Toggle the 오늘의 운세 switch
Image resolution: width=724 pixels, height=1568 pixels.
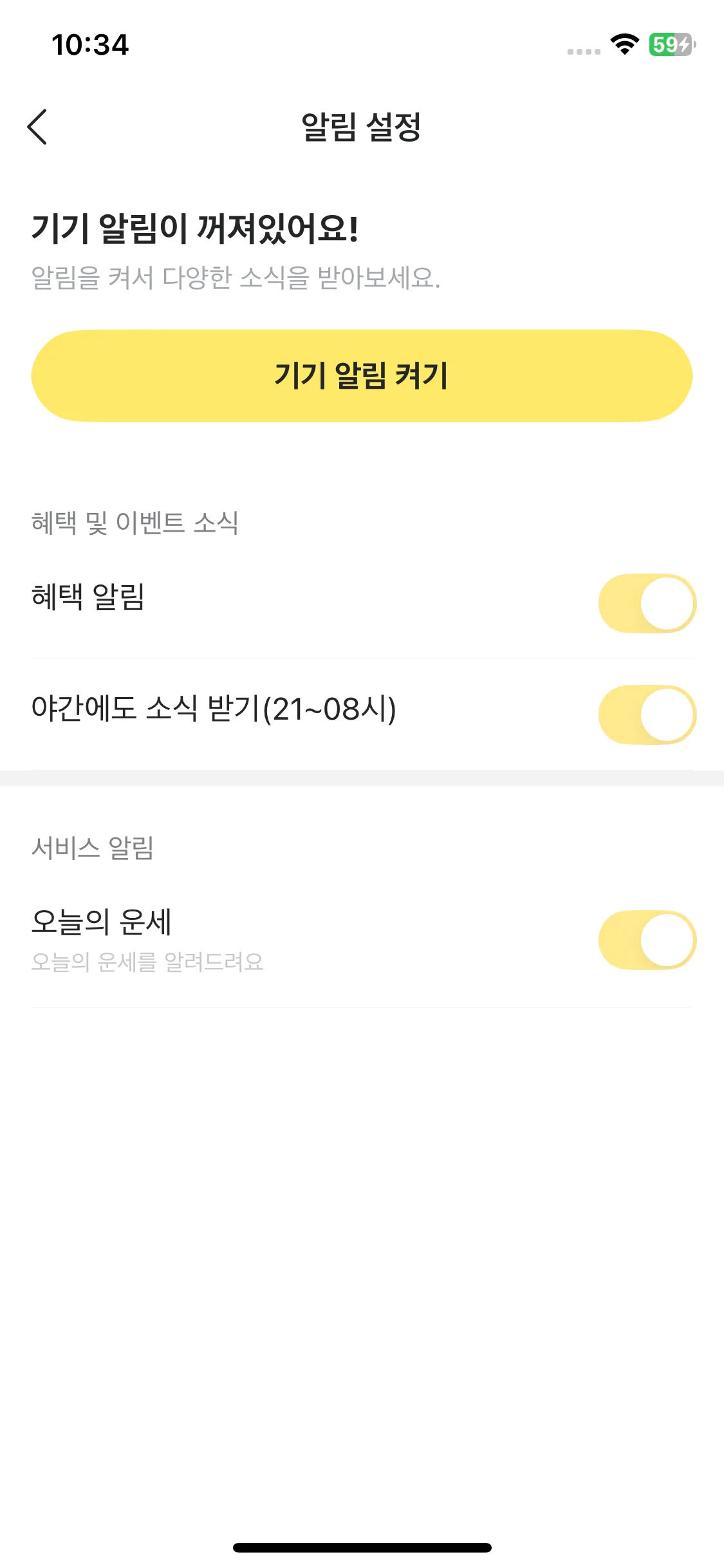coord(647,940)
